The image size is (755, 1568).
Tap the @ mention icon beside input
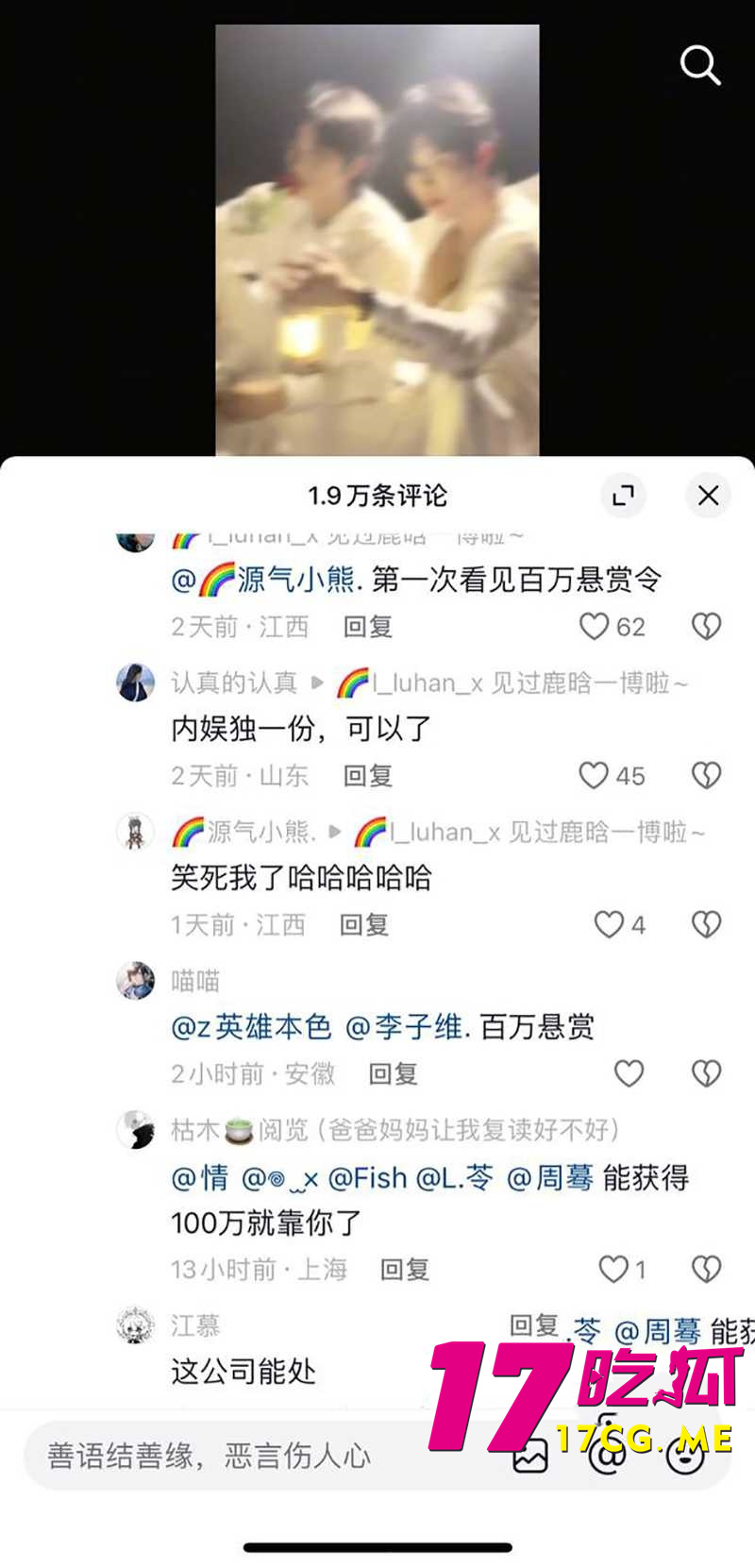point(608,1457)
